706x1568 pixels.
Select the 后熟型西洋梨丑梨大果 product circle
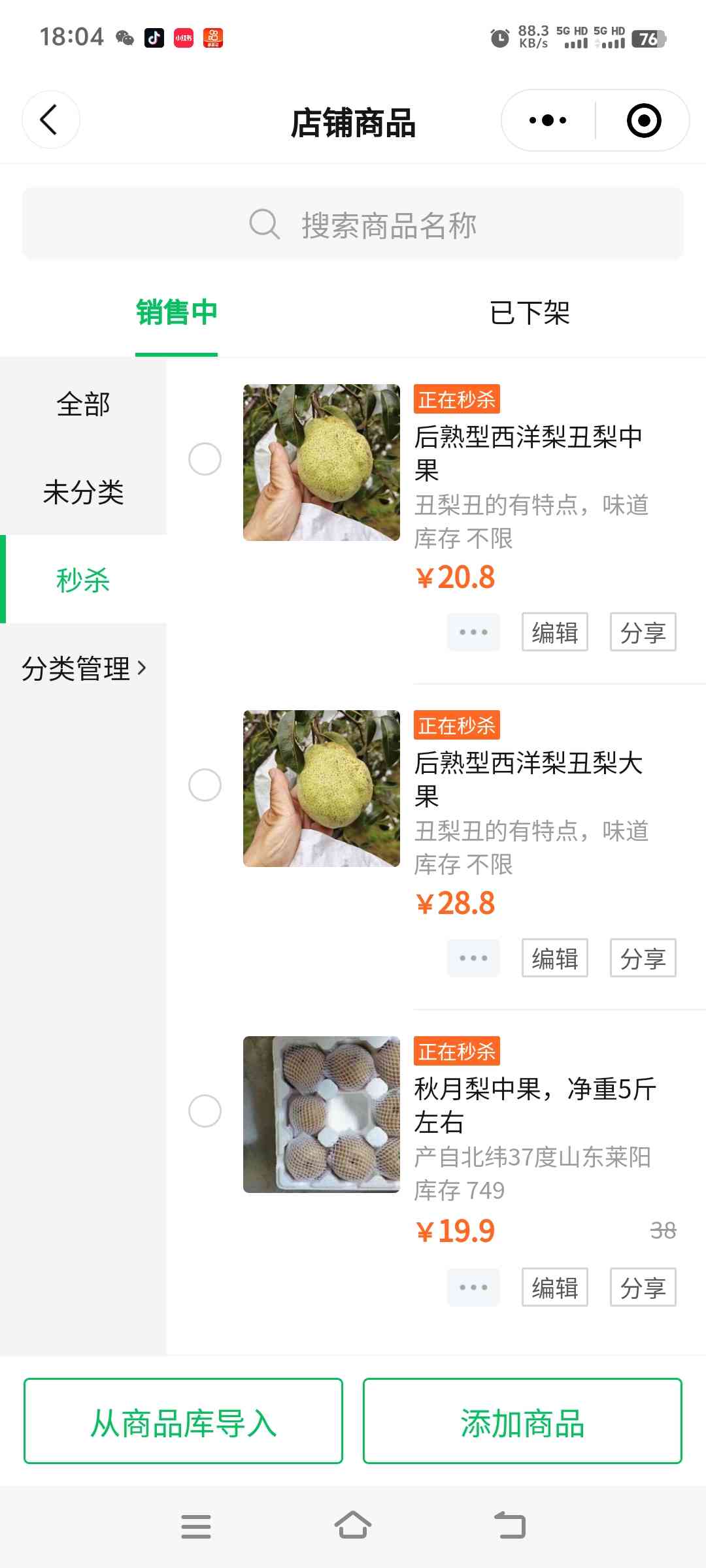(x=205, y=785)
